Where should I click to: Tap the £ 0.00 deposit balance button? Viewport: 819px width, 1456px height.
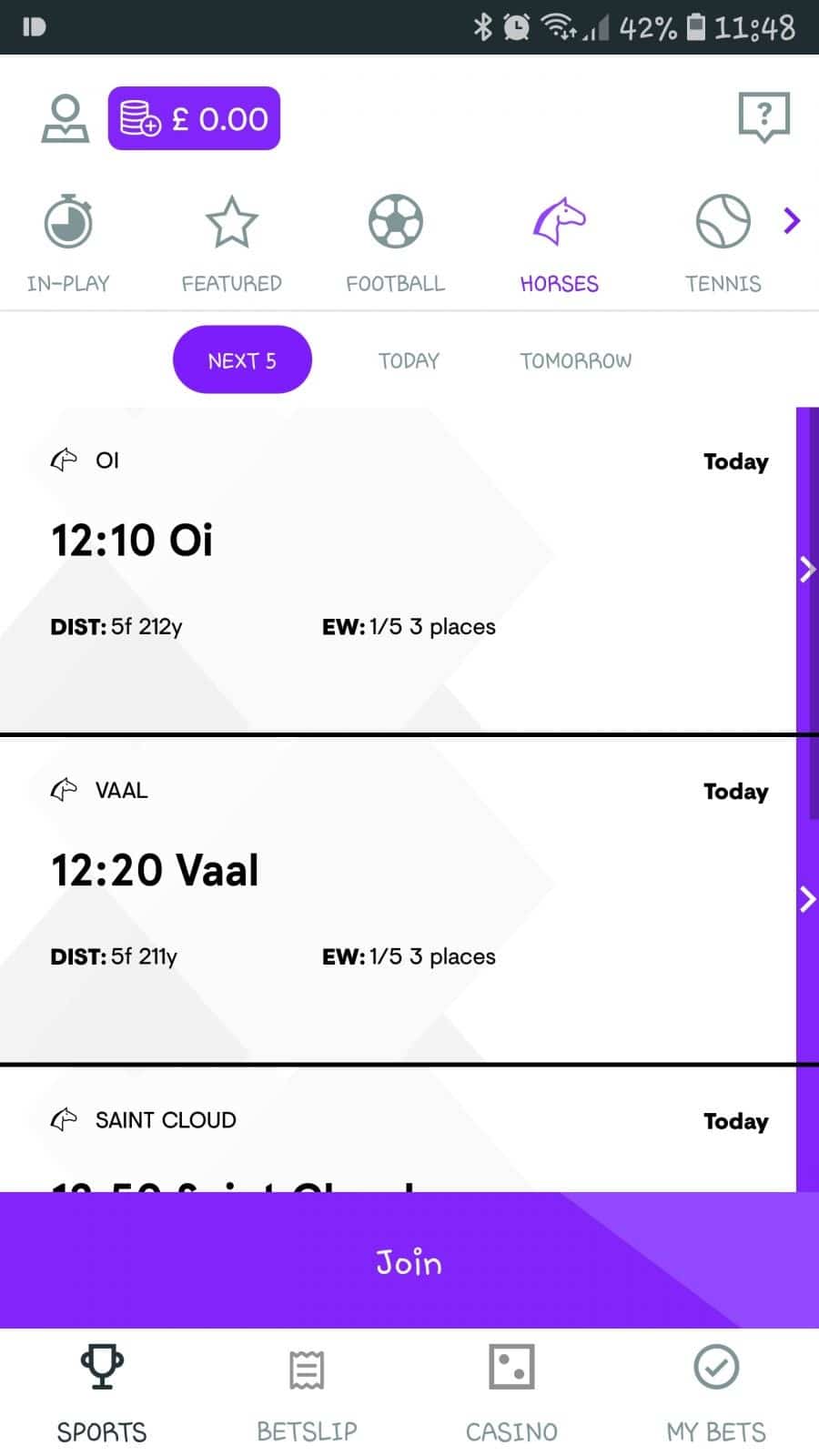(194, 118)
